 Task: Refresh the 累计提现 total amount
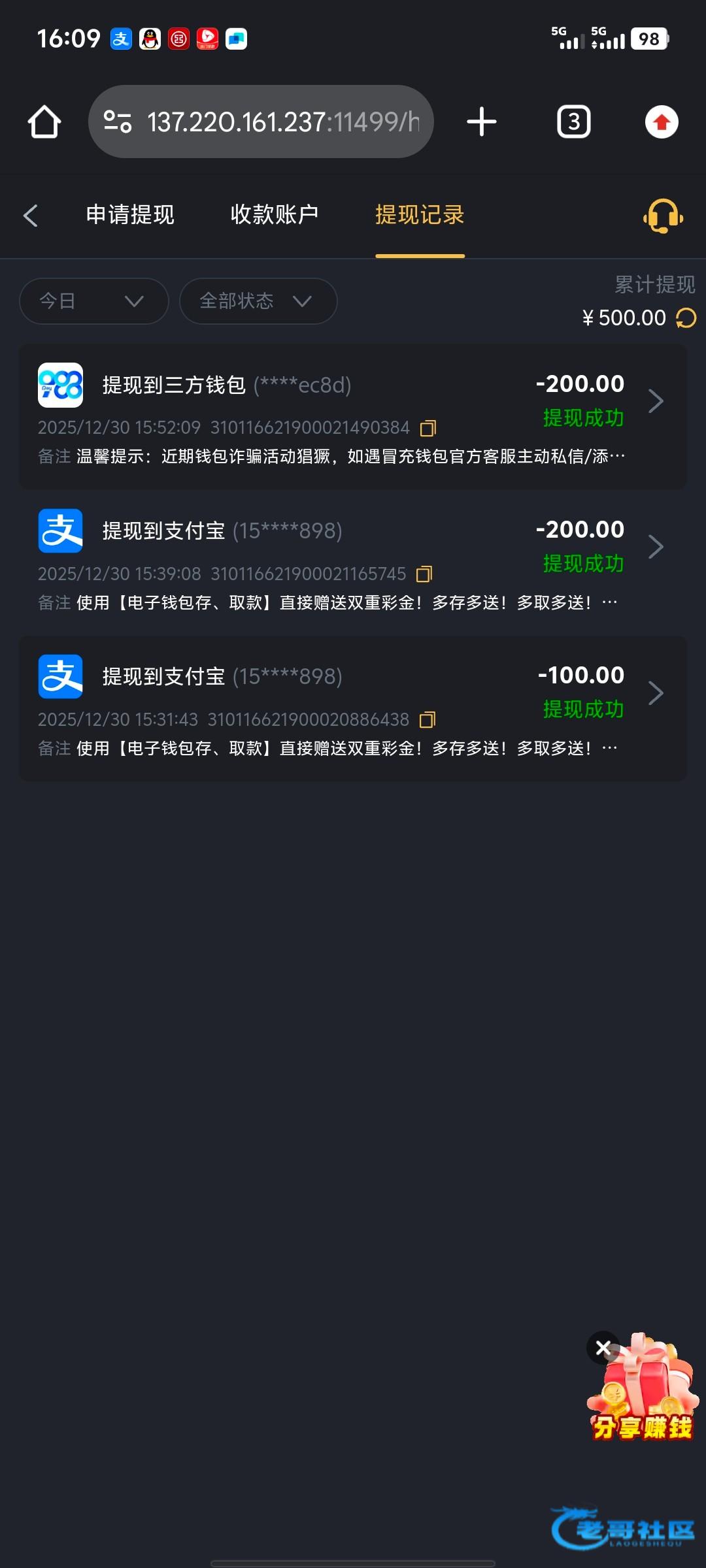[686, 318]
